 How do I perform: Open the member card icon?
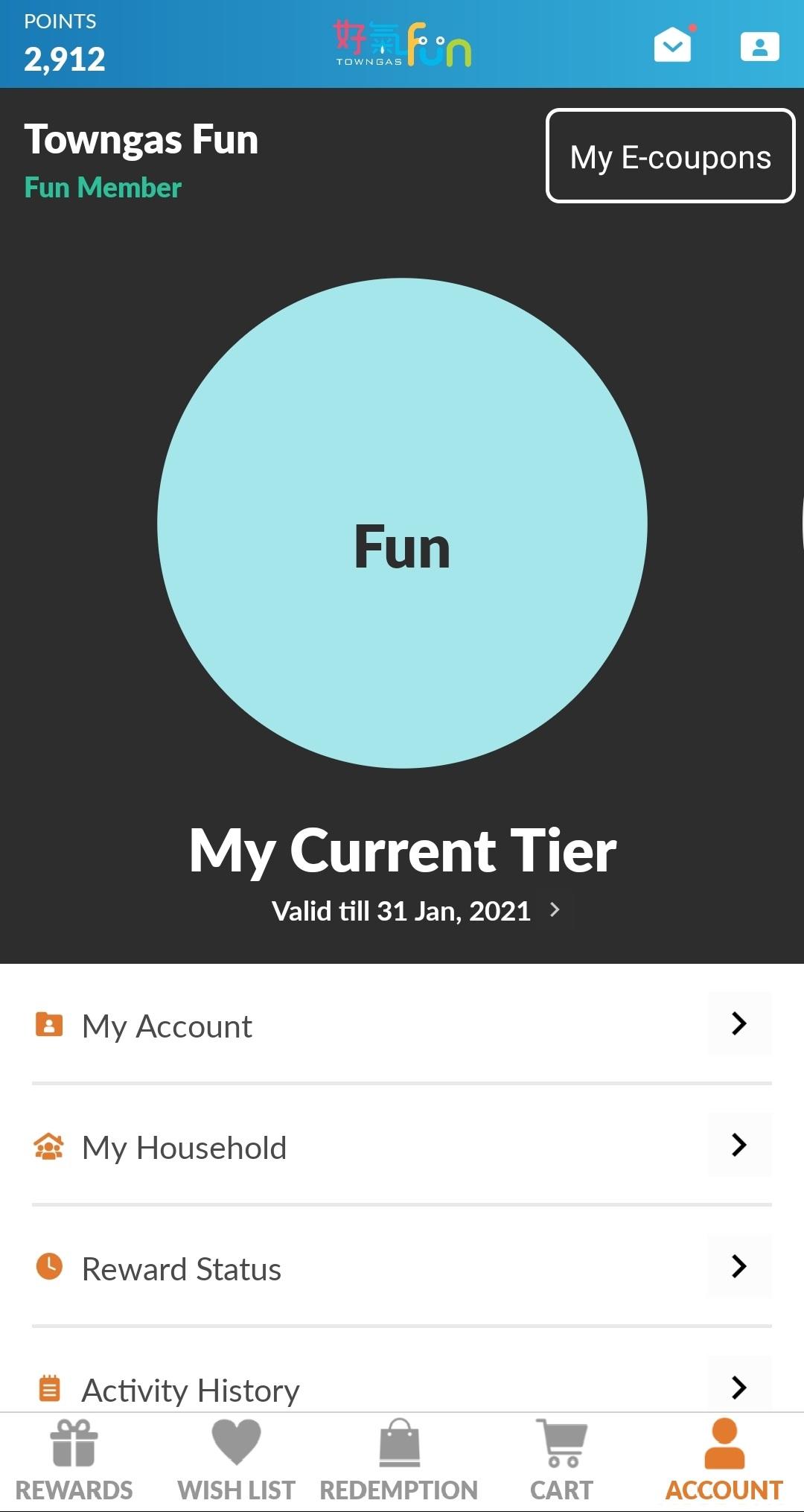759,46
